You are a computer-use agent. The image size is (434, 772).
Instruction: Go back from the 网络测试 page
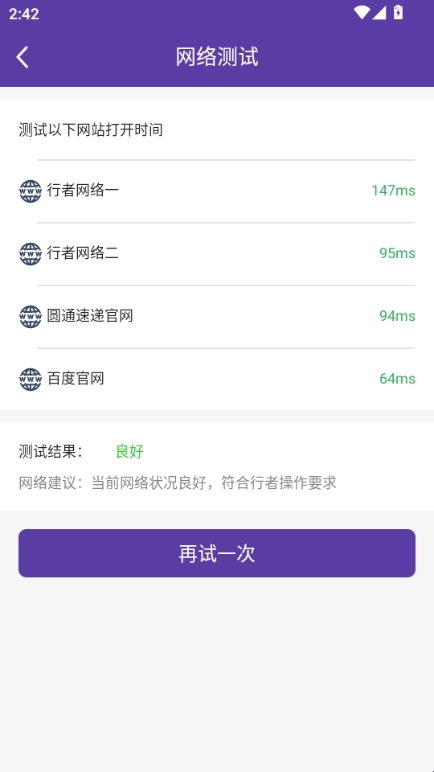[22, 57]
